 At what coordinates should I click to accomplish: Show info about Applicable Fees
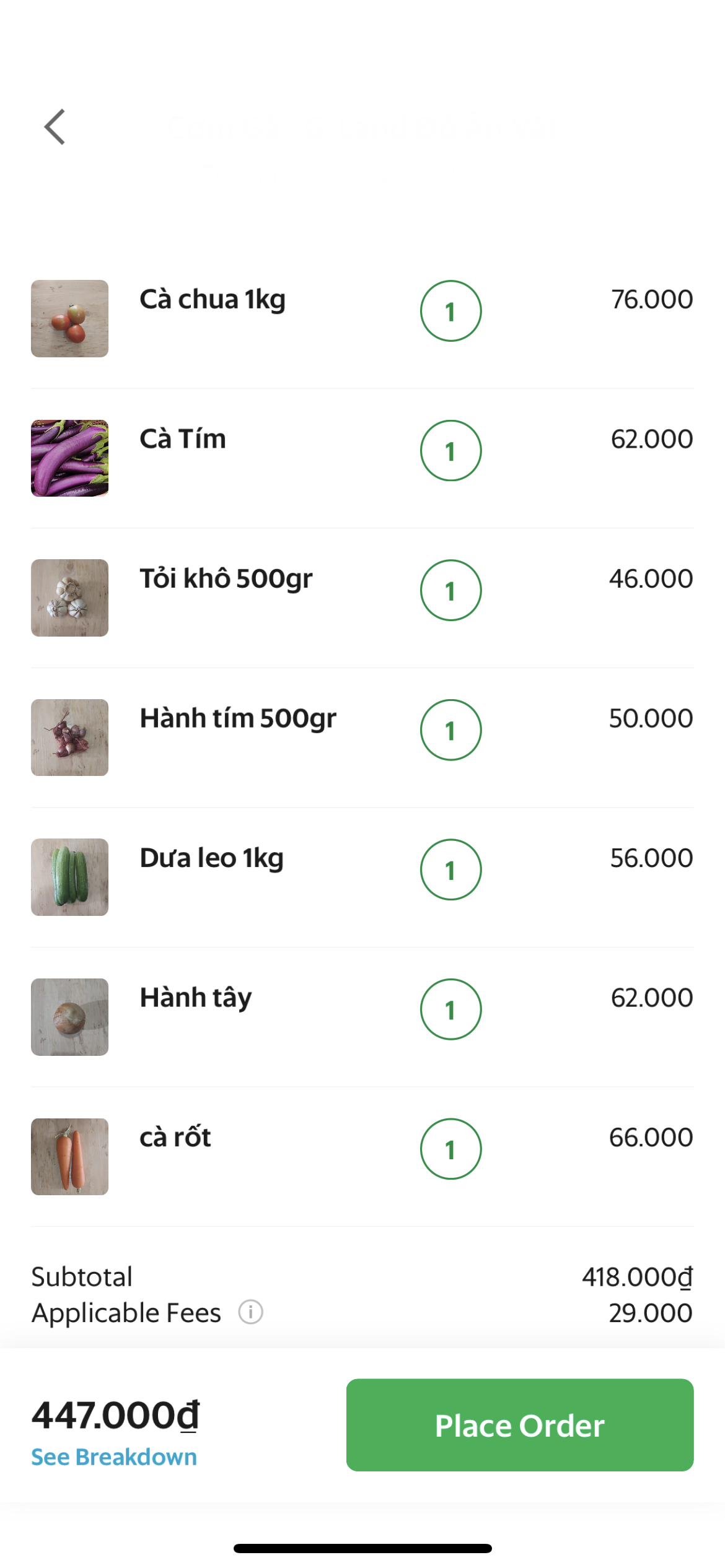[250, 1312]
